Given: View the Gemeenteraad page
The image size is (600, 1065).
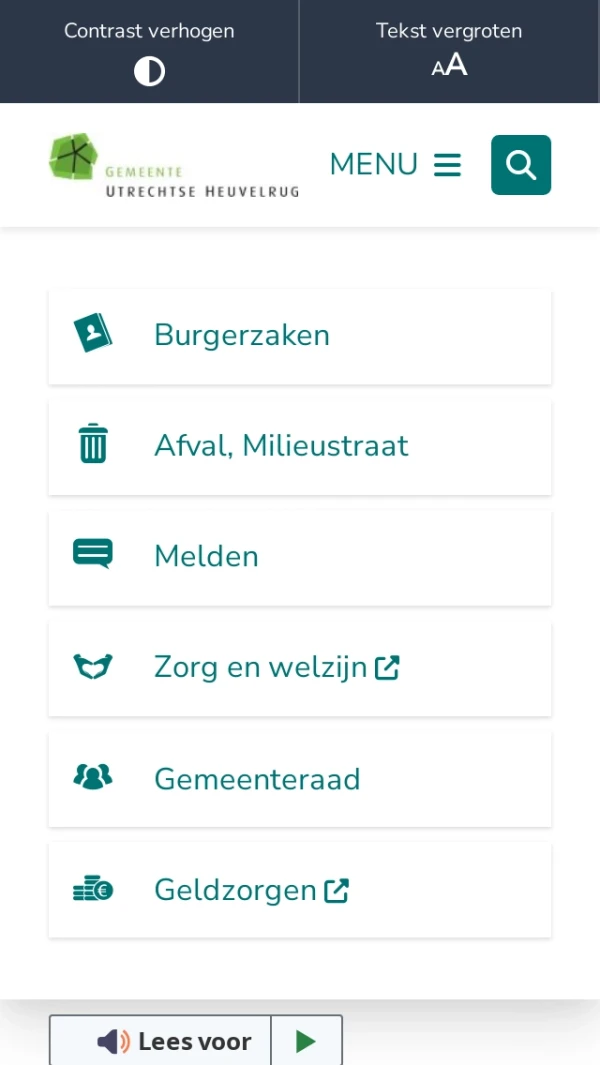Looking at the screenshot, I should click(x=299, y=779).
